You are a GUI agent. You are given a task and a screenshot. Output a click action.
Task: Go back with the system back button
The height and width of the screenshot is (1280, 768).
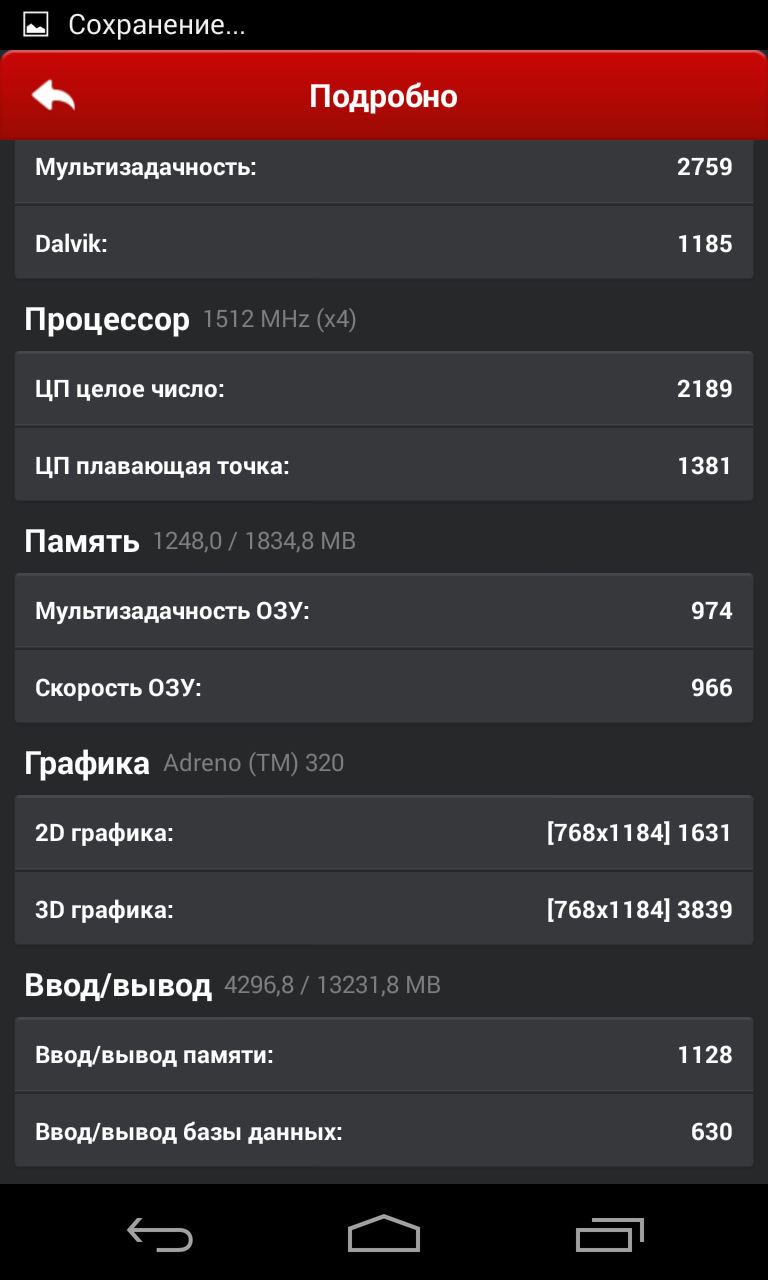click(160, 1234)
